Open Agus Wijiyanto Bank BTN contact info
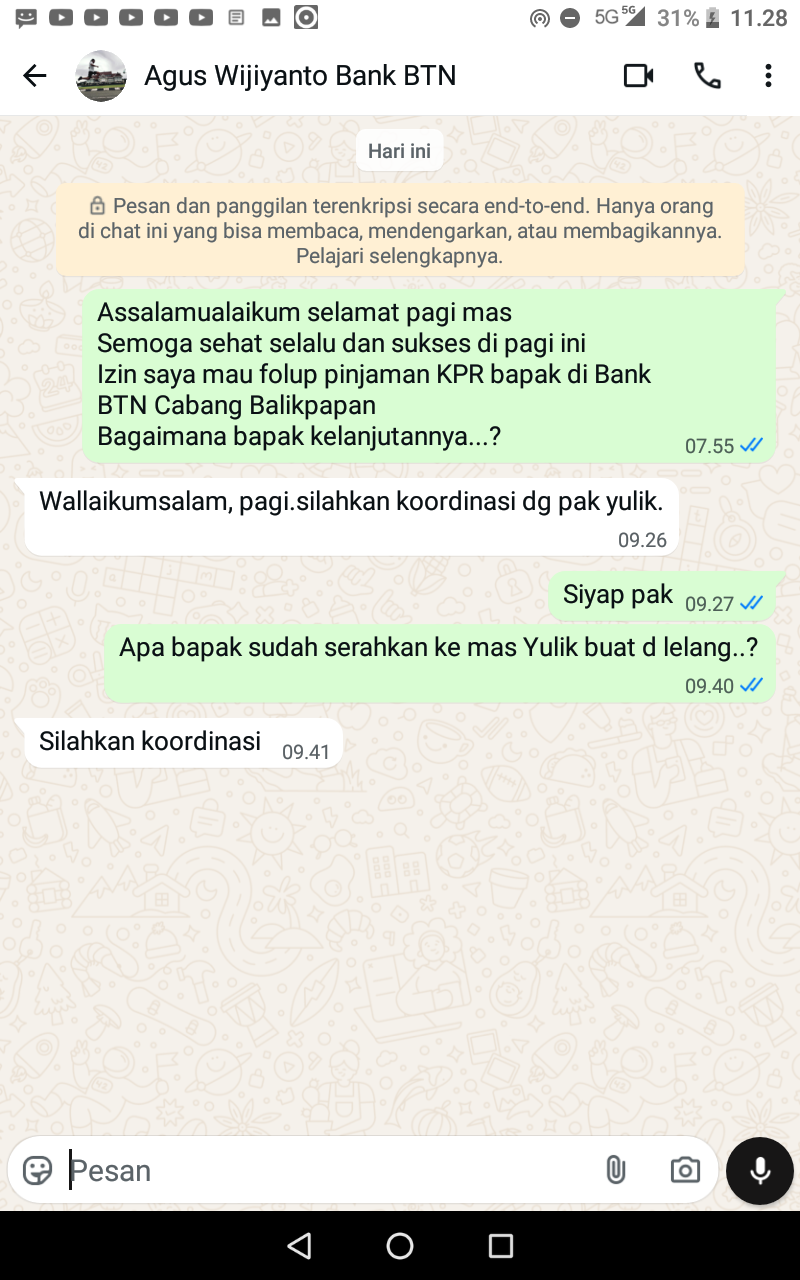This screenshot has width=800, height=1280. (300, 76)
